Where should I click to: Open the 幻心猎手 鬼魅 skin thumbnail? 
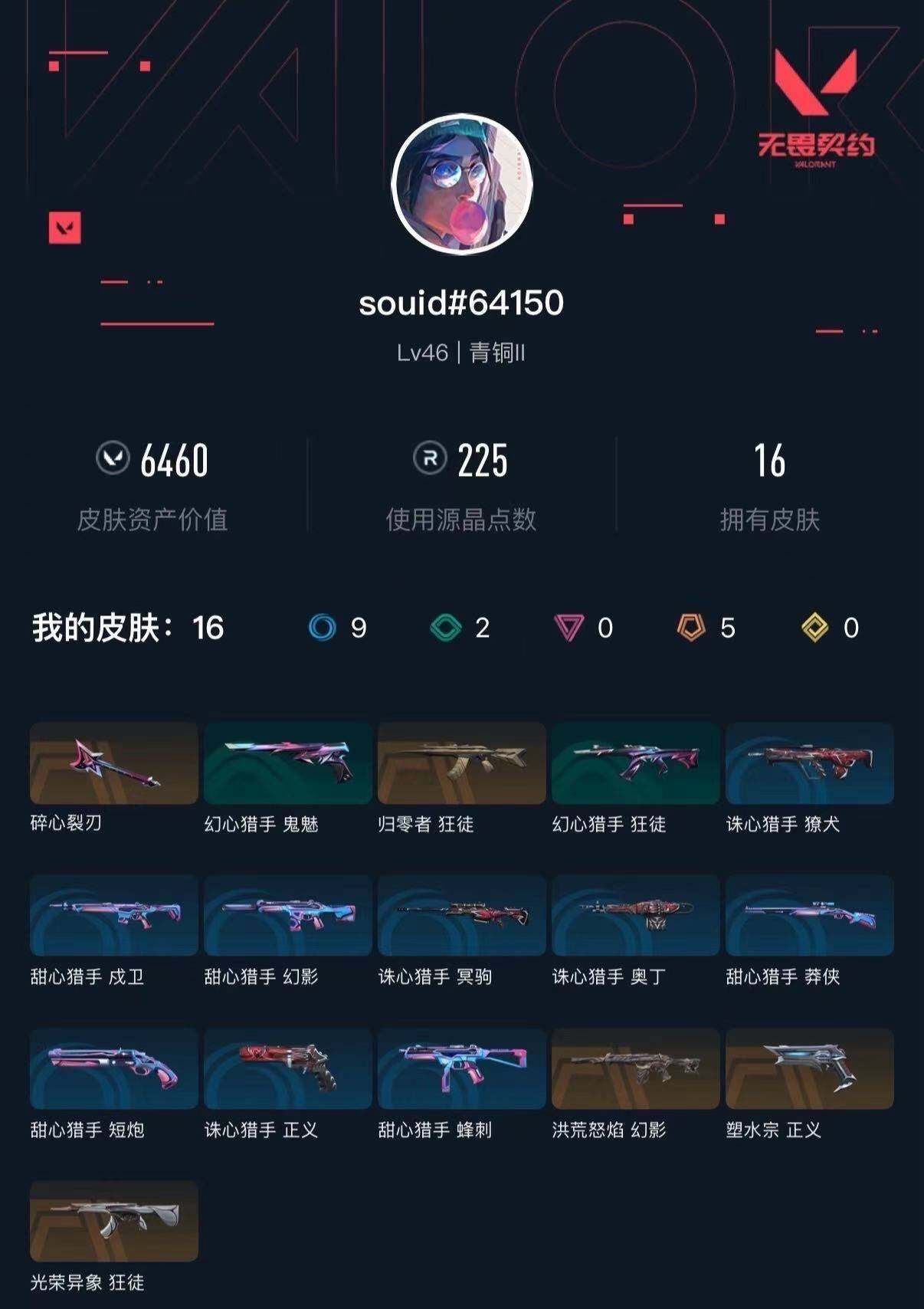(x=287, y=764)
